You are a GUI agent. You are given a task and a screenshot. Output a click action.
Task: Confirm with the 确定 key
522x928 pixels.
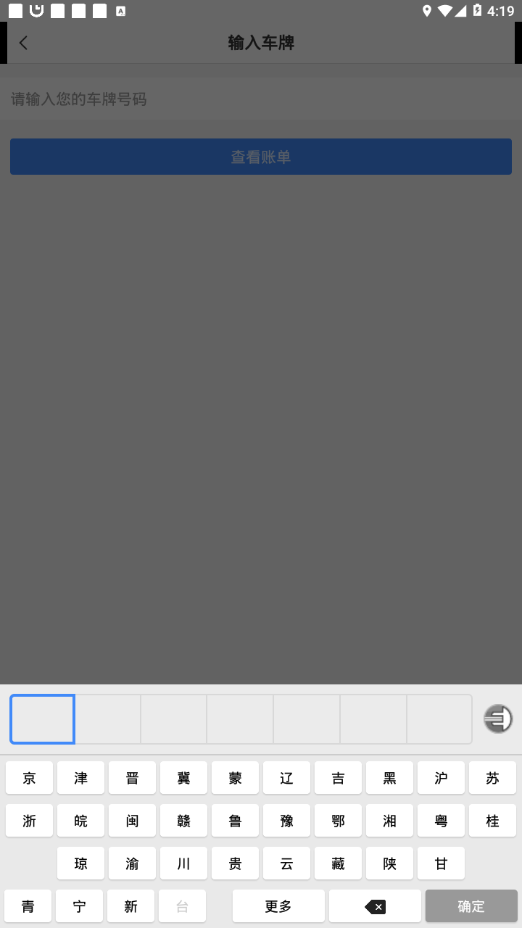pos(471,906)
